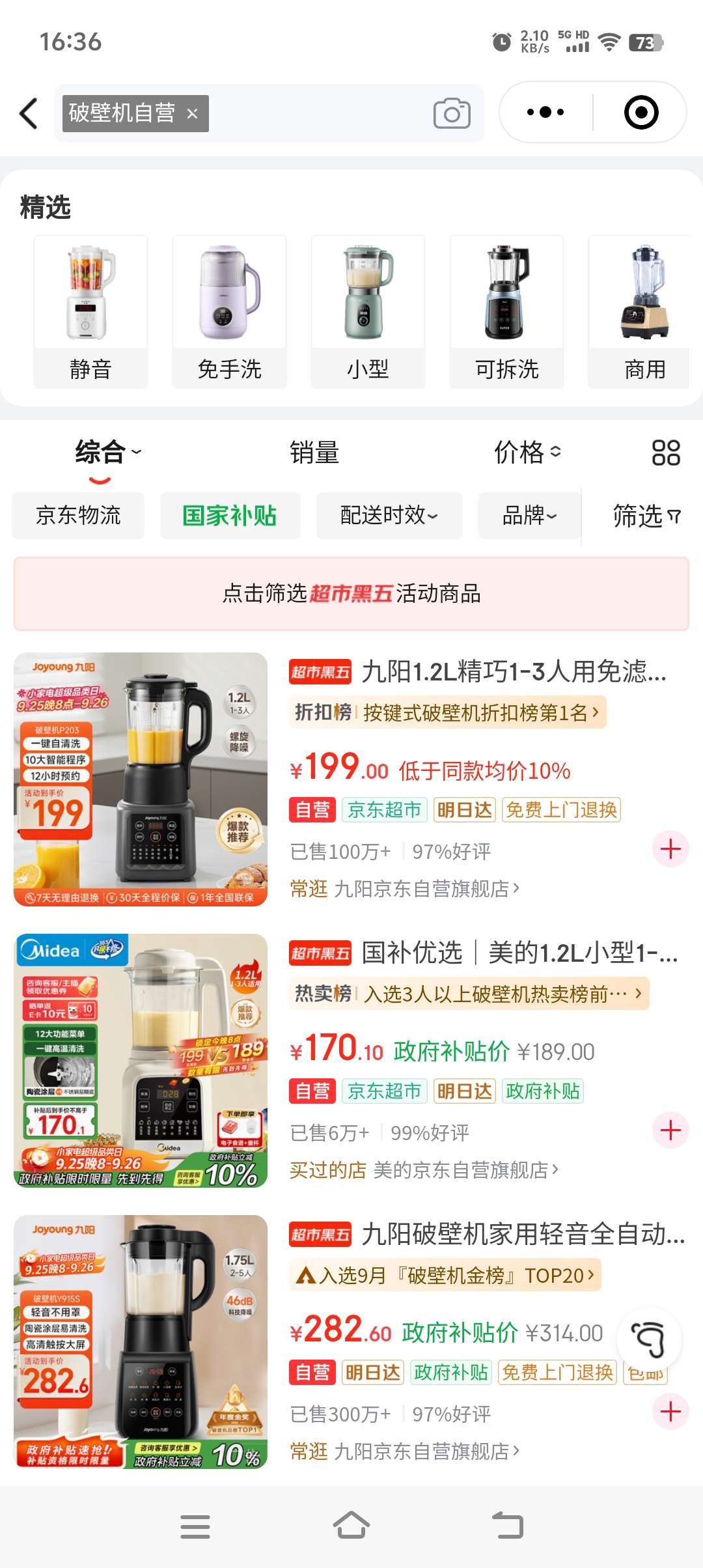Viewport: 703px width, 1568px height.
Task: Expand the 综合 sort dropdown
Action: pyautogui.click(x=108, y=452)
